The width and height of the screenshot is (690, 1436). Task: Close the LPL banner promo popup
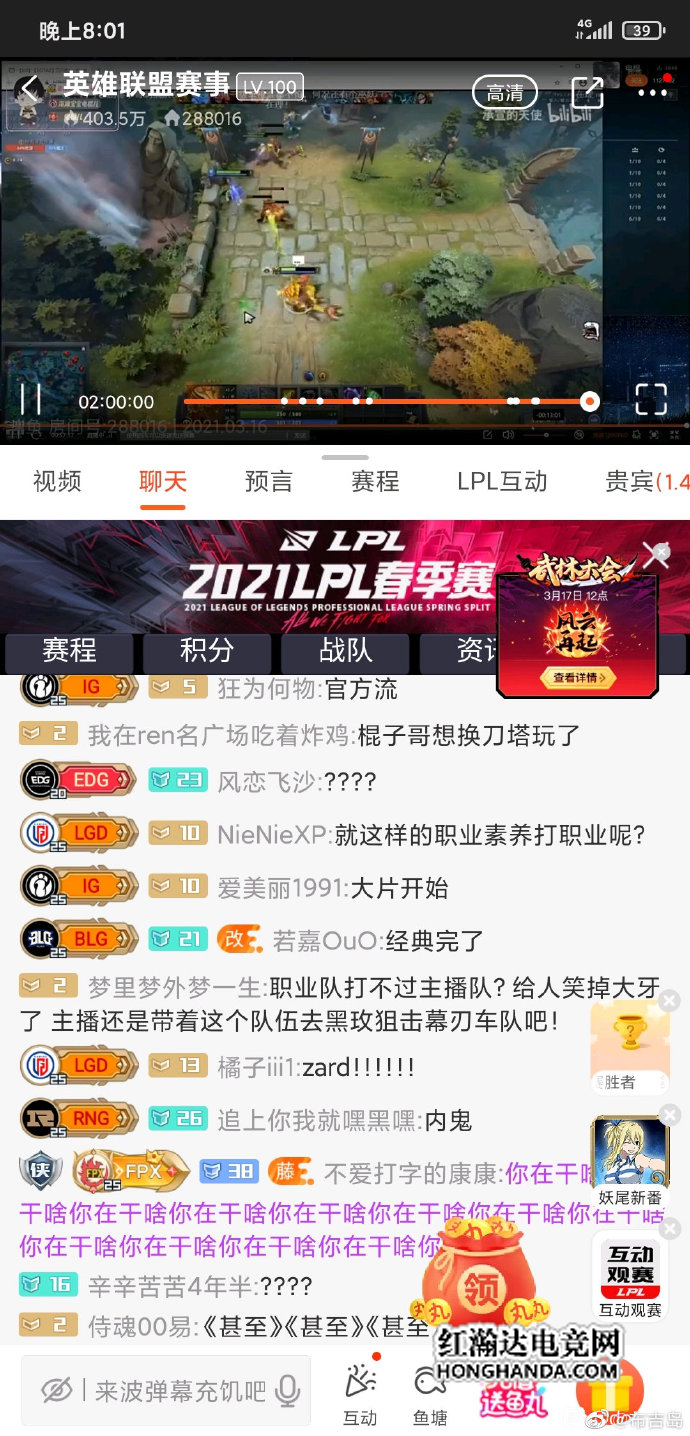(656, 555)
